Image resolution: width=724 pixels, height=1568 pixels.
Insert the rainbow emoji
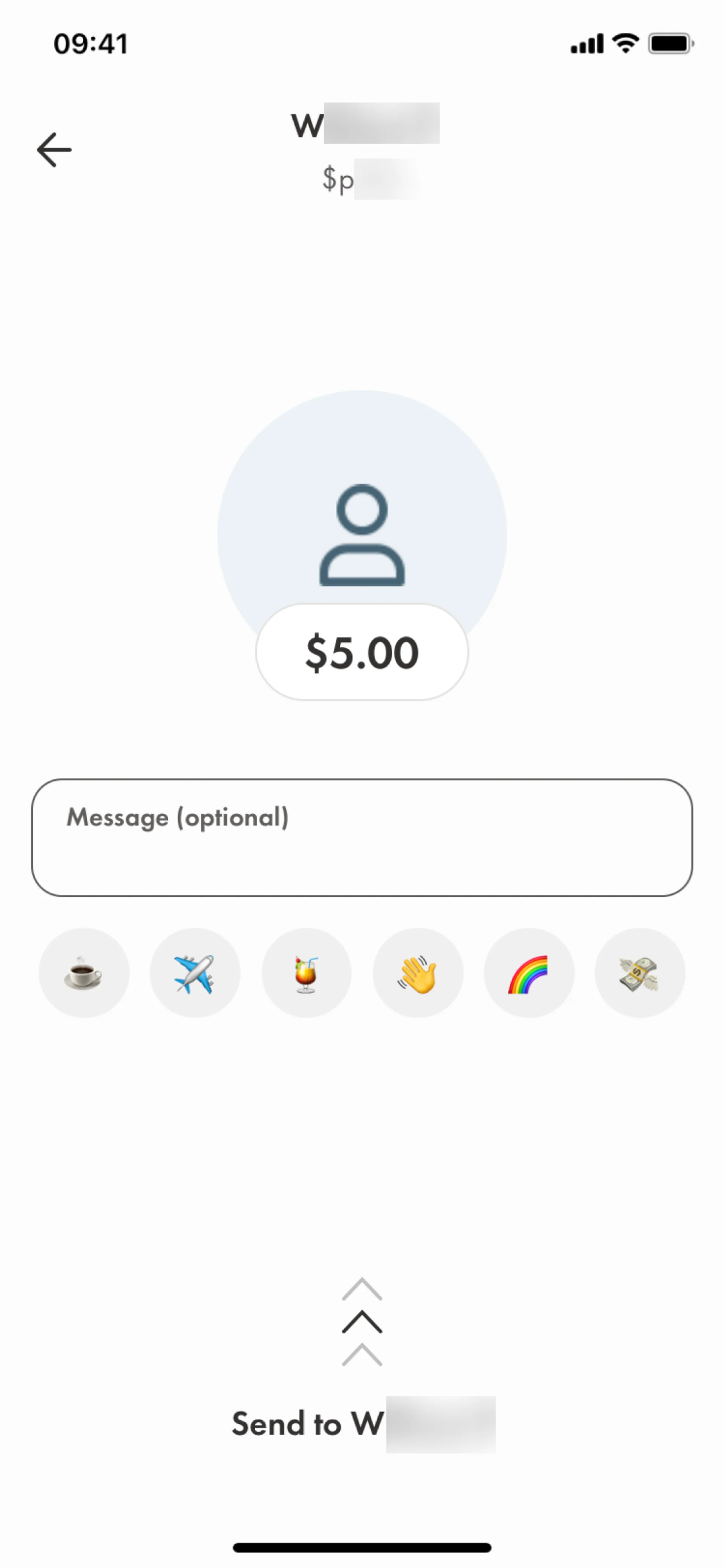coord(529,973)
